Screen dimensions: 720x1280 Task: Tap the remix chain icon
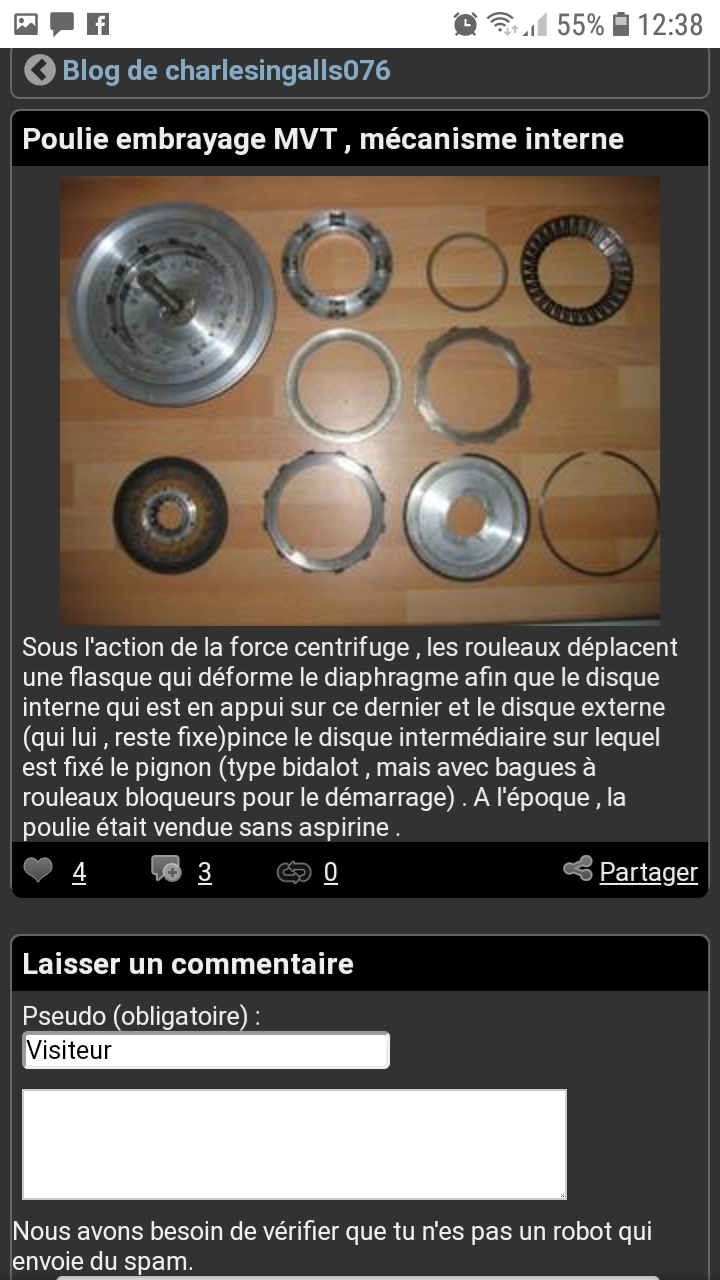[293, 873]
